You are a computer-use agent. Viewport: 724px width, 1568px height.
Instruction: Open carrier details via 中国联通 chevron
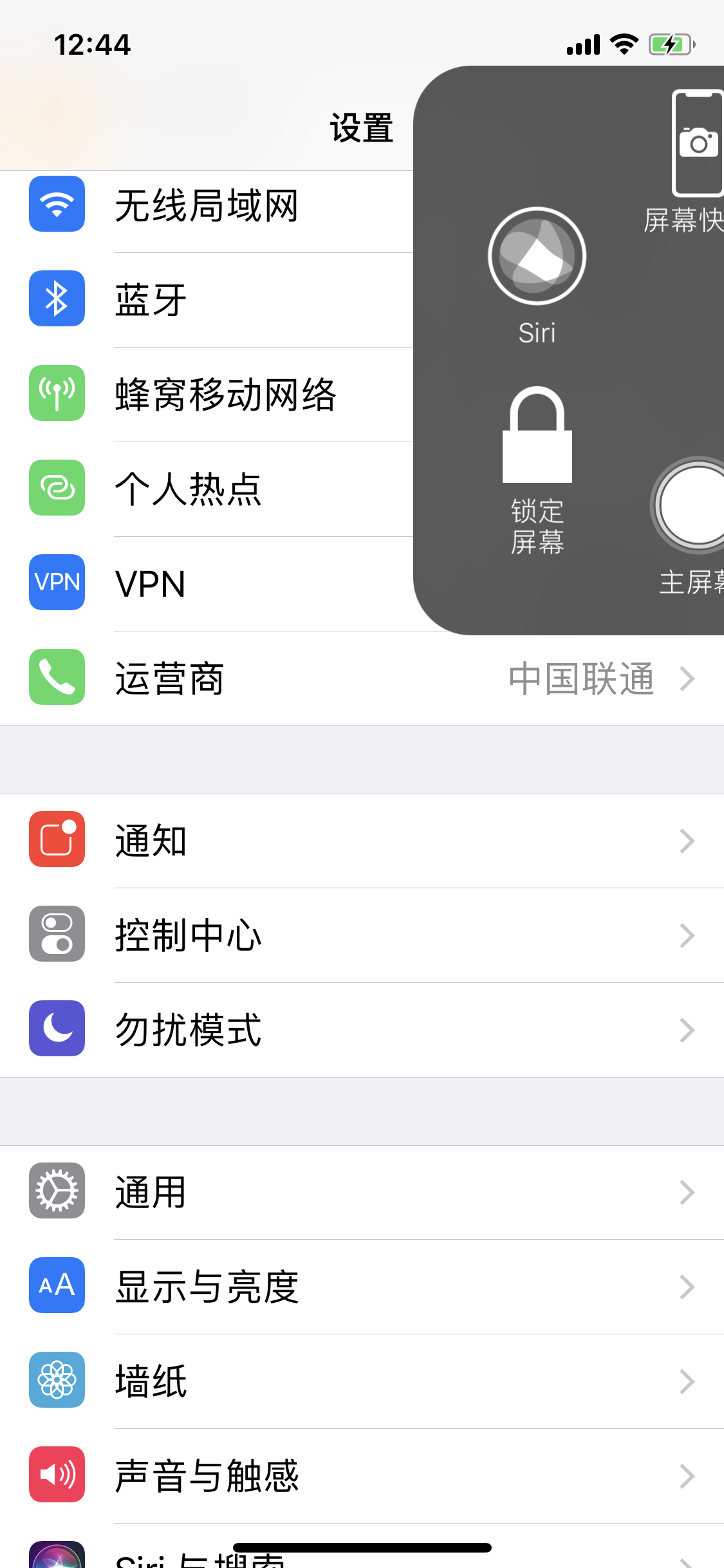689,678
